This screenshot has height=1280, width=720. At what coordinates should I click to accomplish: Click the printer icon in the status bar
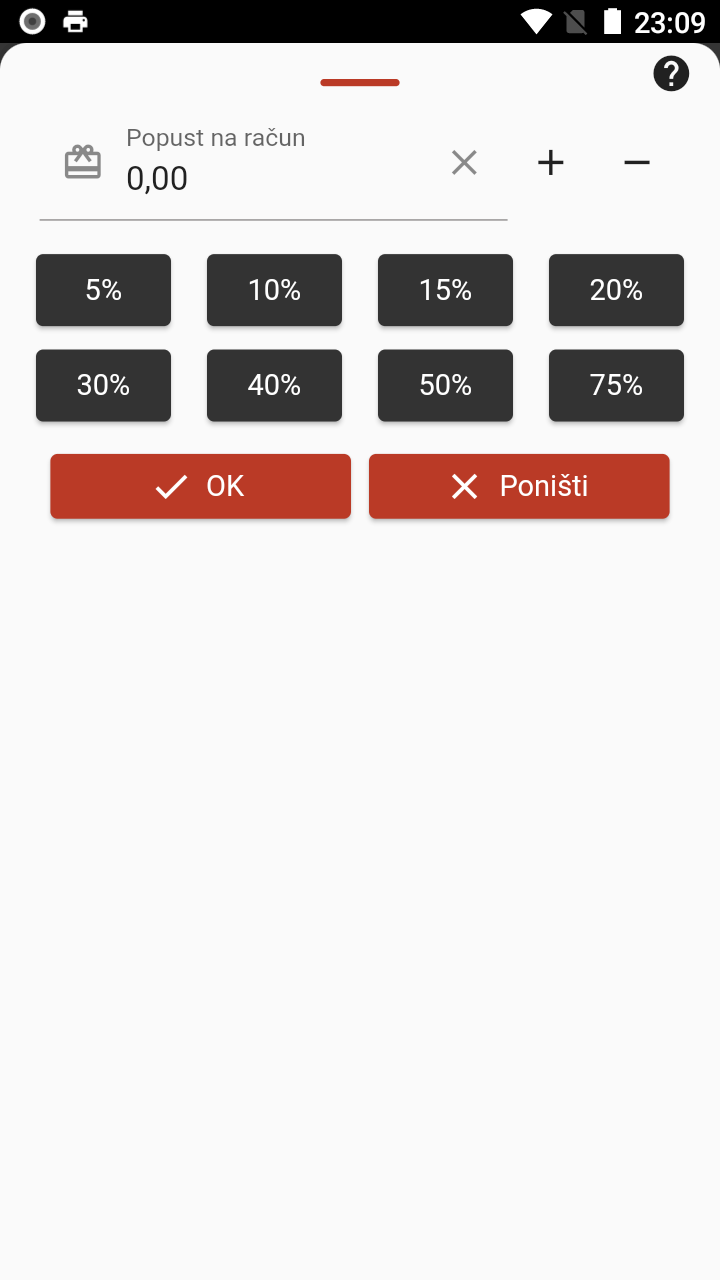coord(74,20)
